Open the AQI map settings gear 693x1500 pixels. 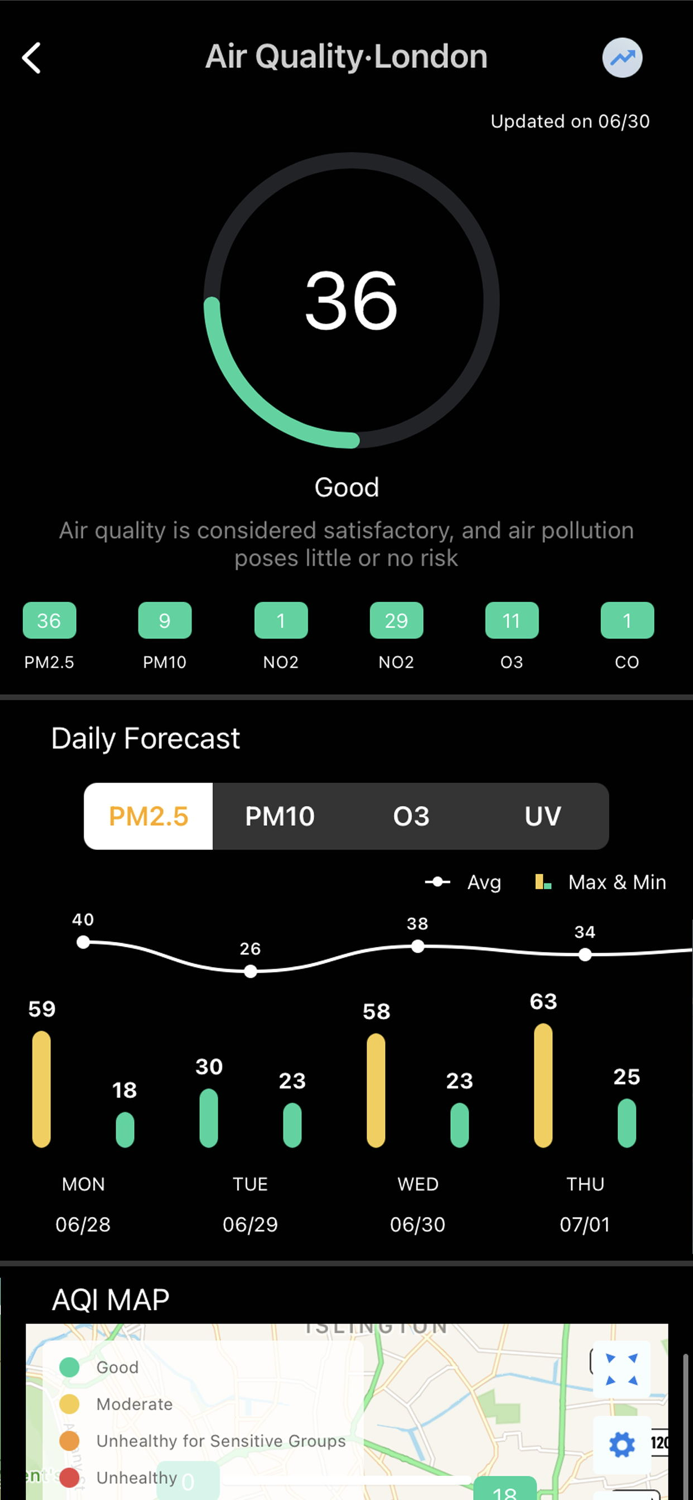pos(621,1444)
